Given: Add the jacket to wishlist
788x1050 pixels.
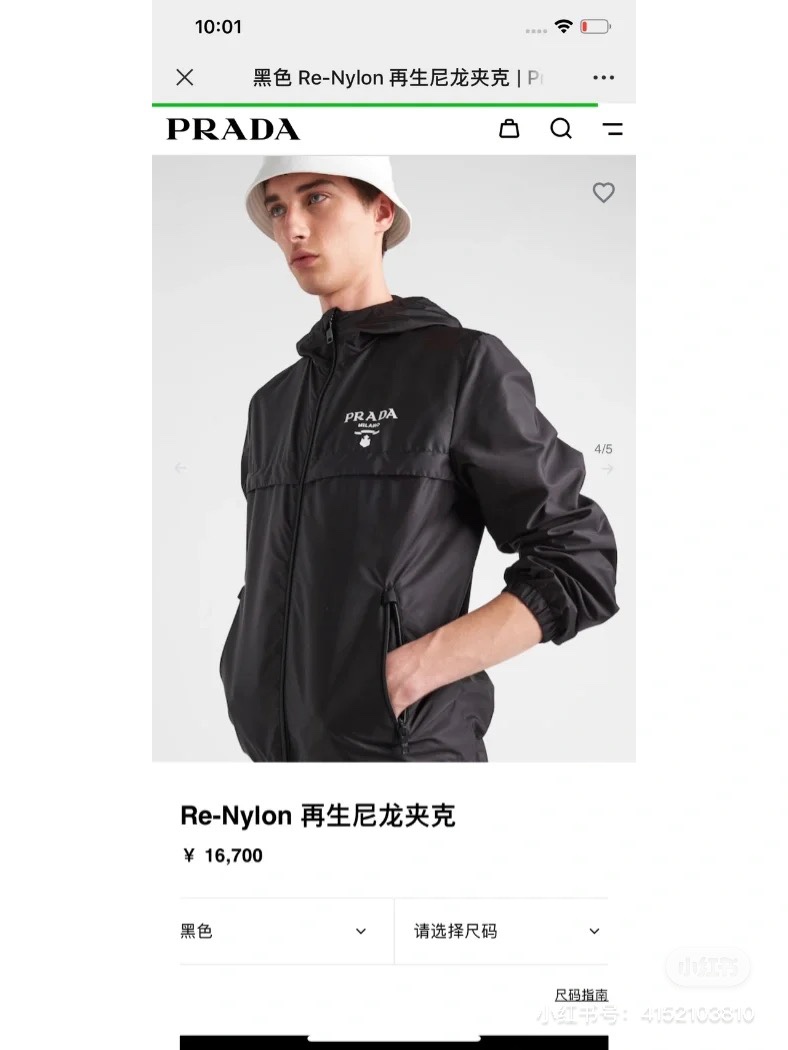Looking at the screenshot, I should pyautogui.click(x=603, y=193).
